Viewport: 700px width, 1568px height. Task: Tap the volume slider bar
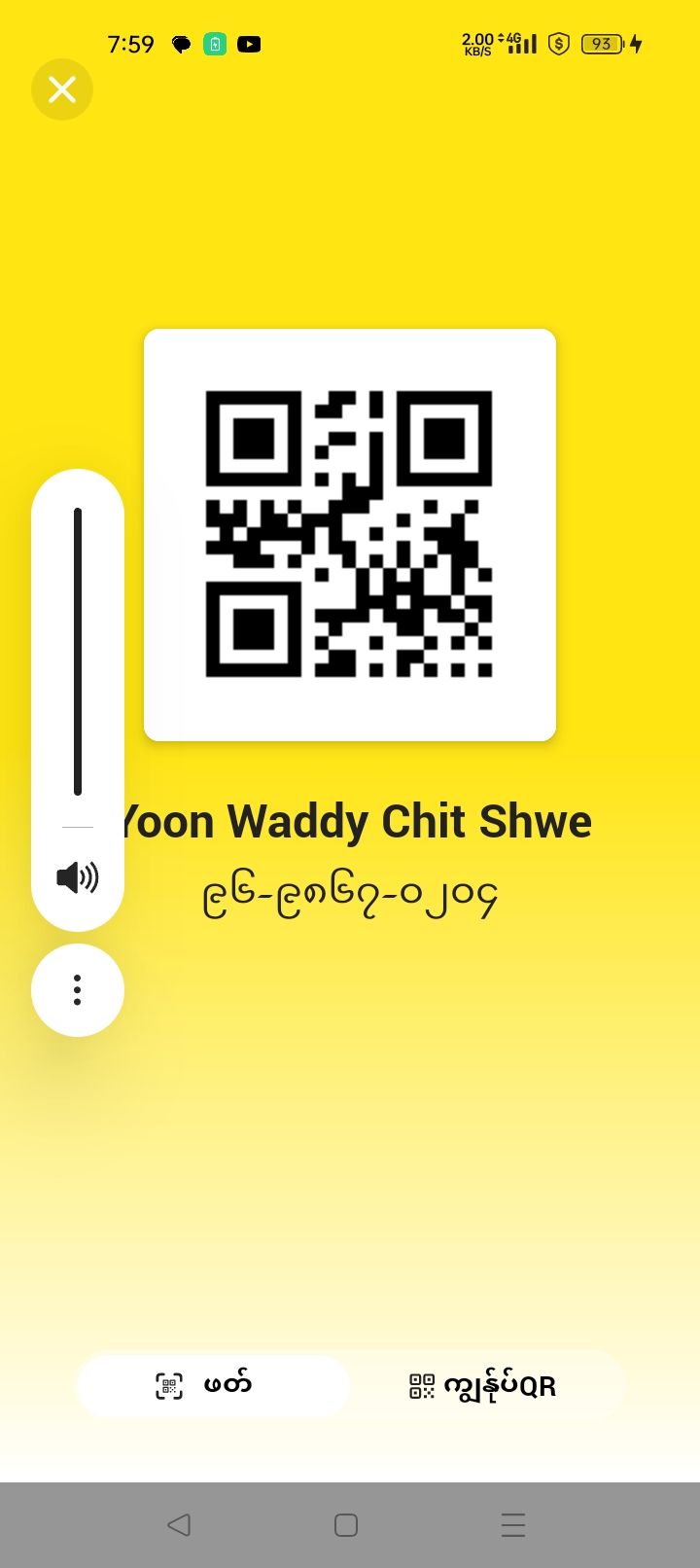click(x=78, y=652)
